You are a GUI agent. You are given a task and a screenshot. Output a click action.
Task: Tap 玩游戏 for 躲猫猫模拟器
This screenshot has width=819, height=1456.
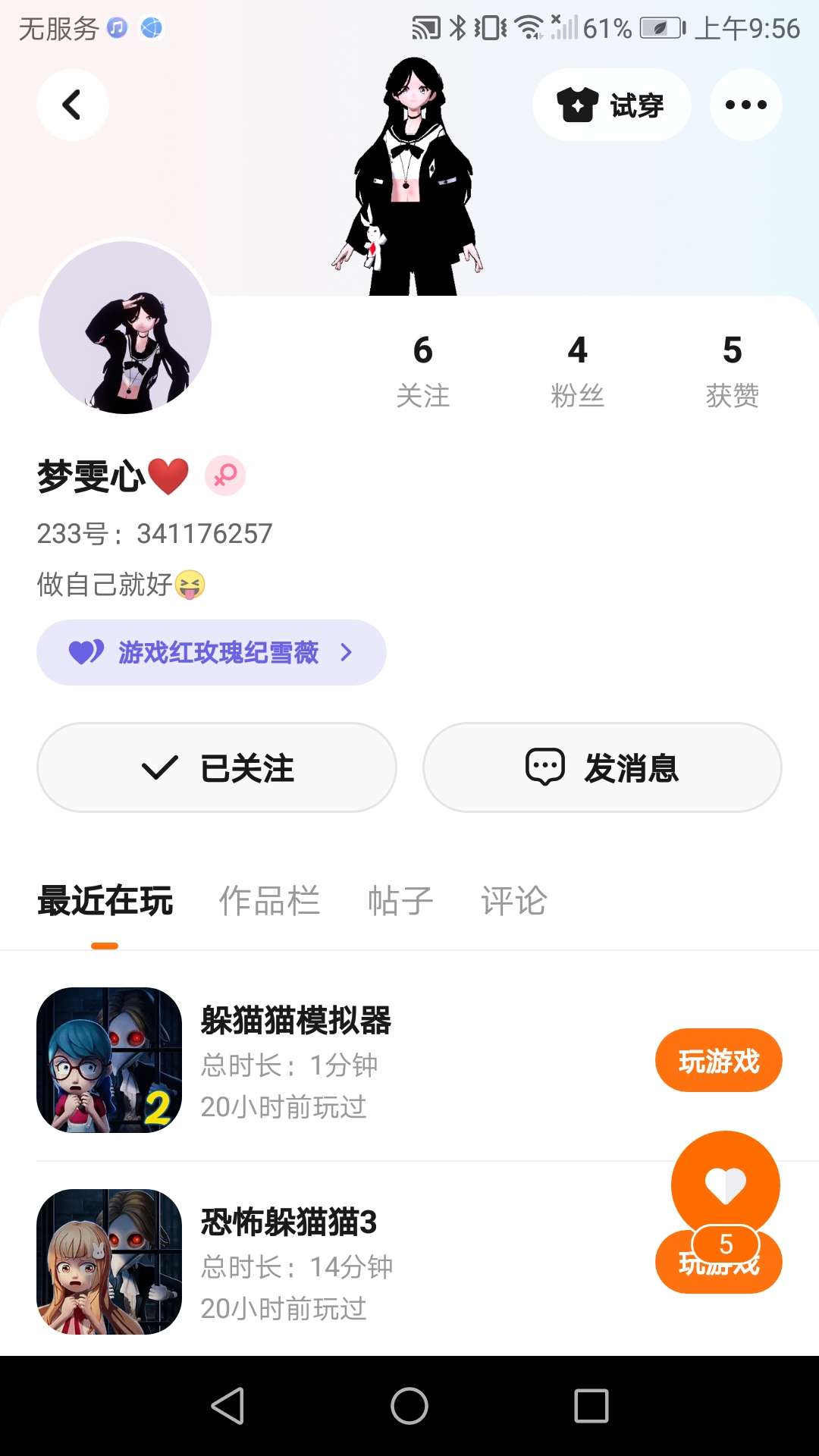click(718, 1060)
